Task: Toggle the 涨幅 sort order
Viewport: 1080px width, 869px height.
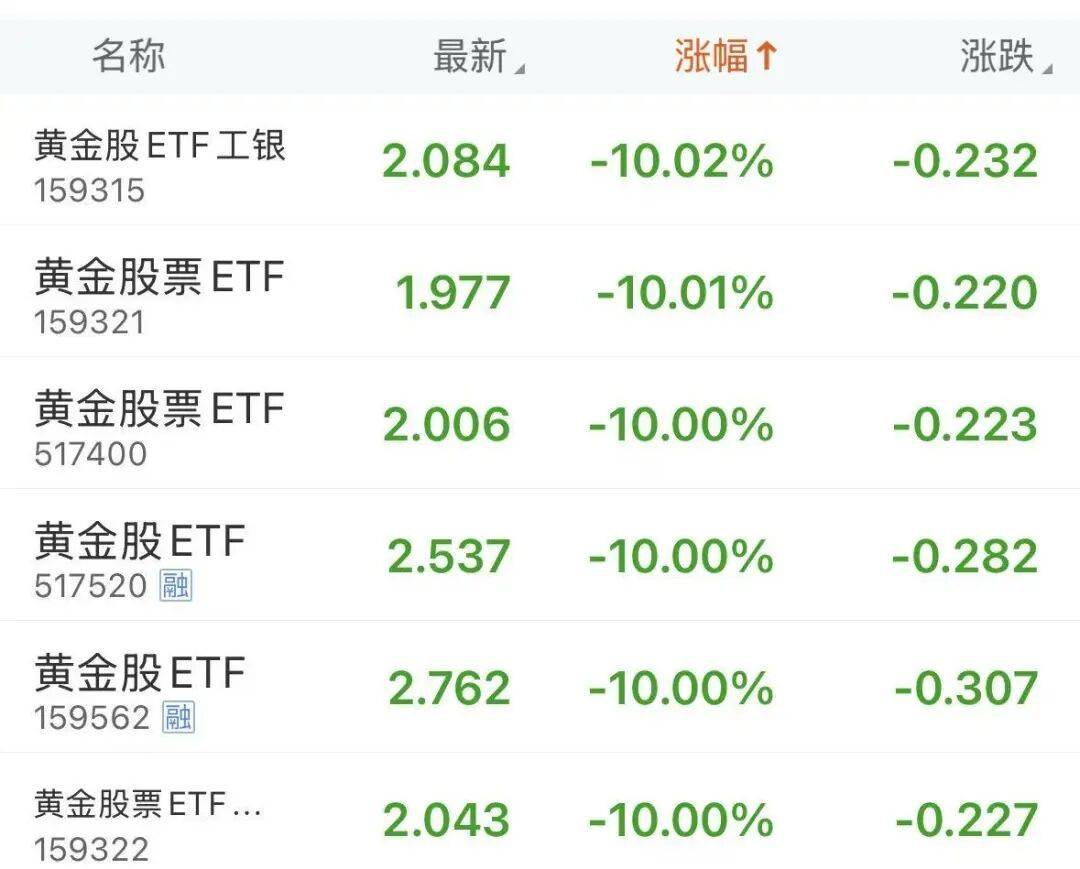Action: click(x=724, y=56)
